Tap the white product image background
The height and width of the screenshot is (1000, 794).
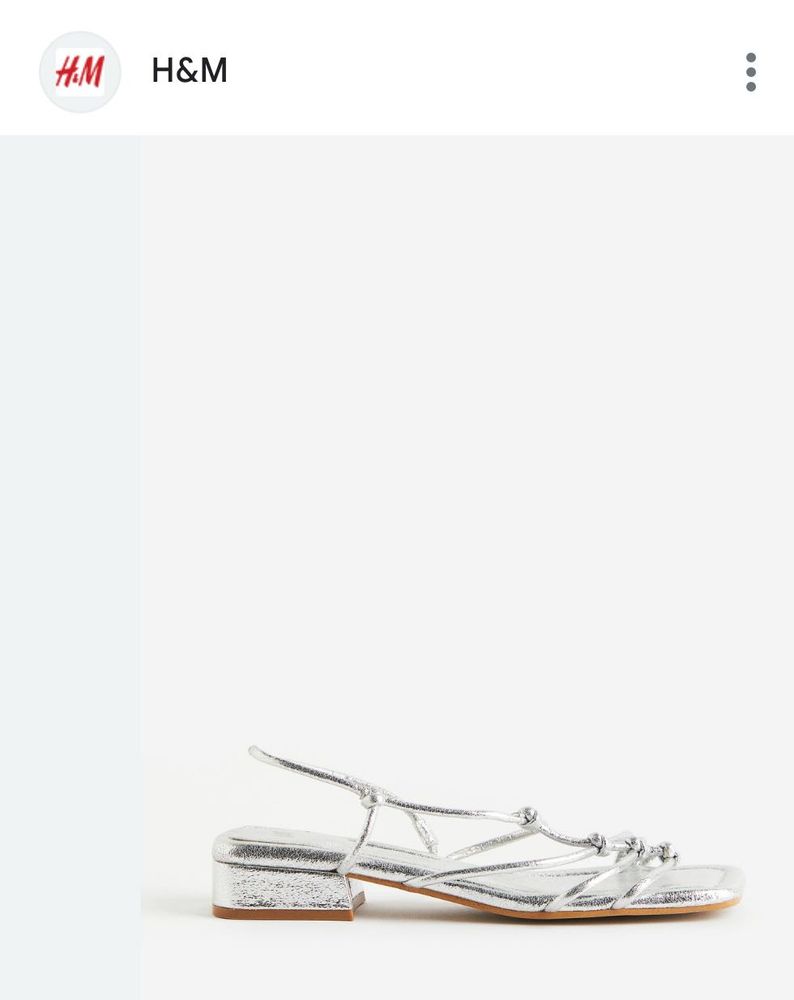pos(450,400)
